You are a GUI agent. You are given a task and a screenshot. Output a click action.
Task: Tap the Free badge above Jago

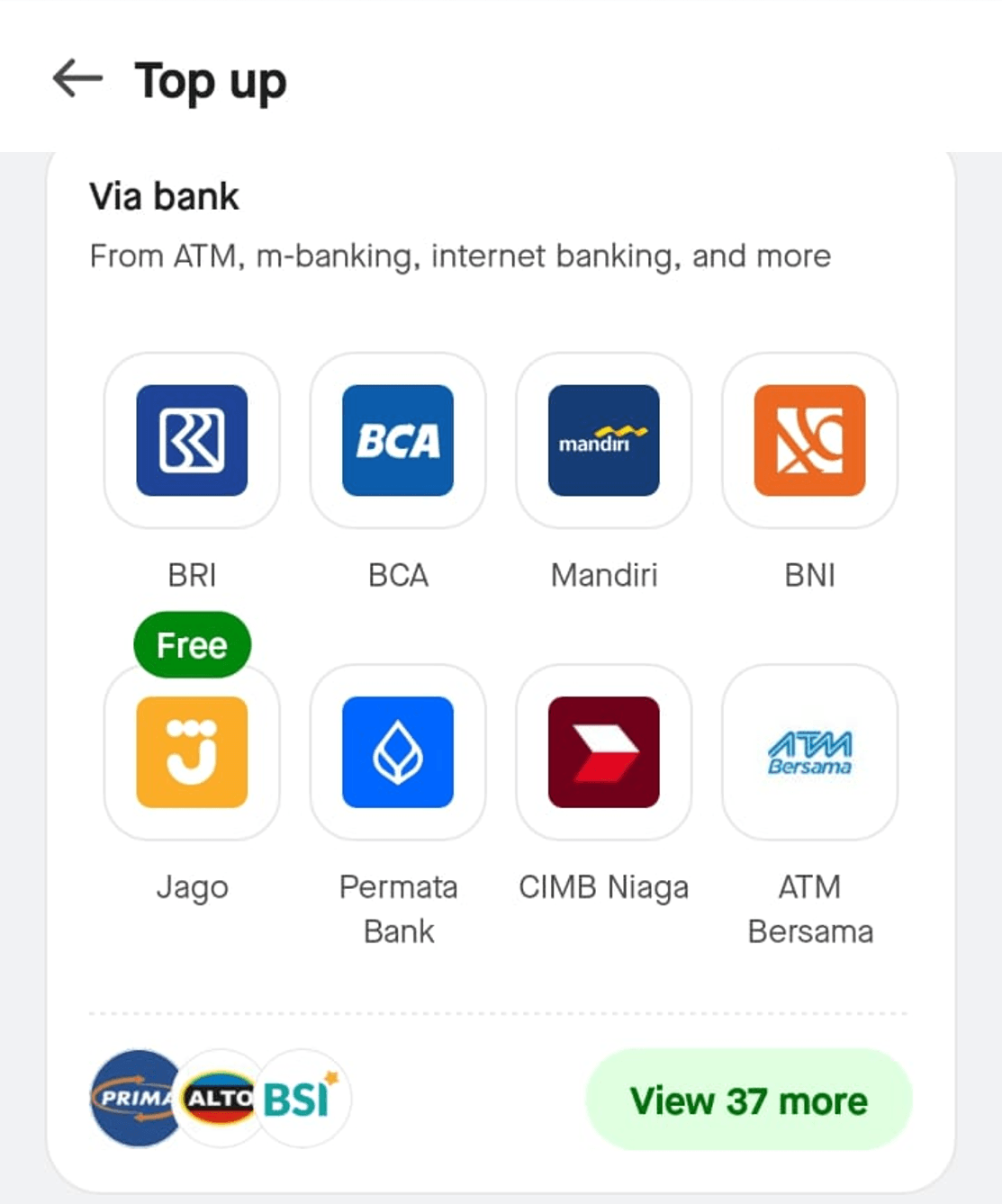(190, 644)
